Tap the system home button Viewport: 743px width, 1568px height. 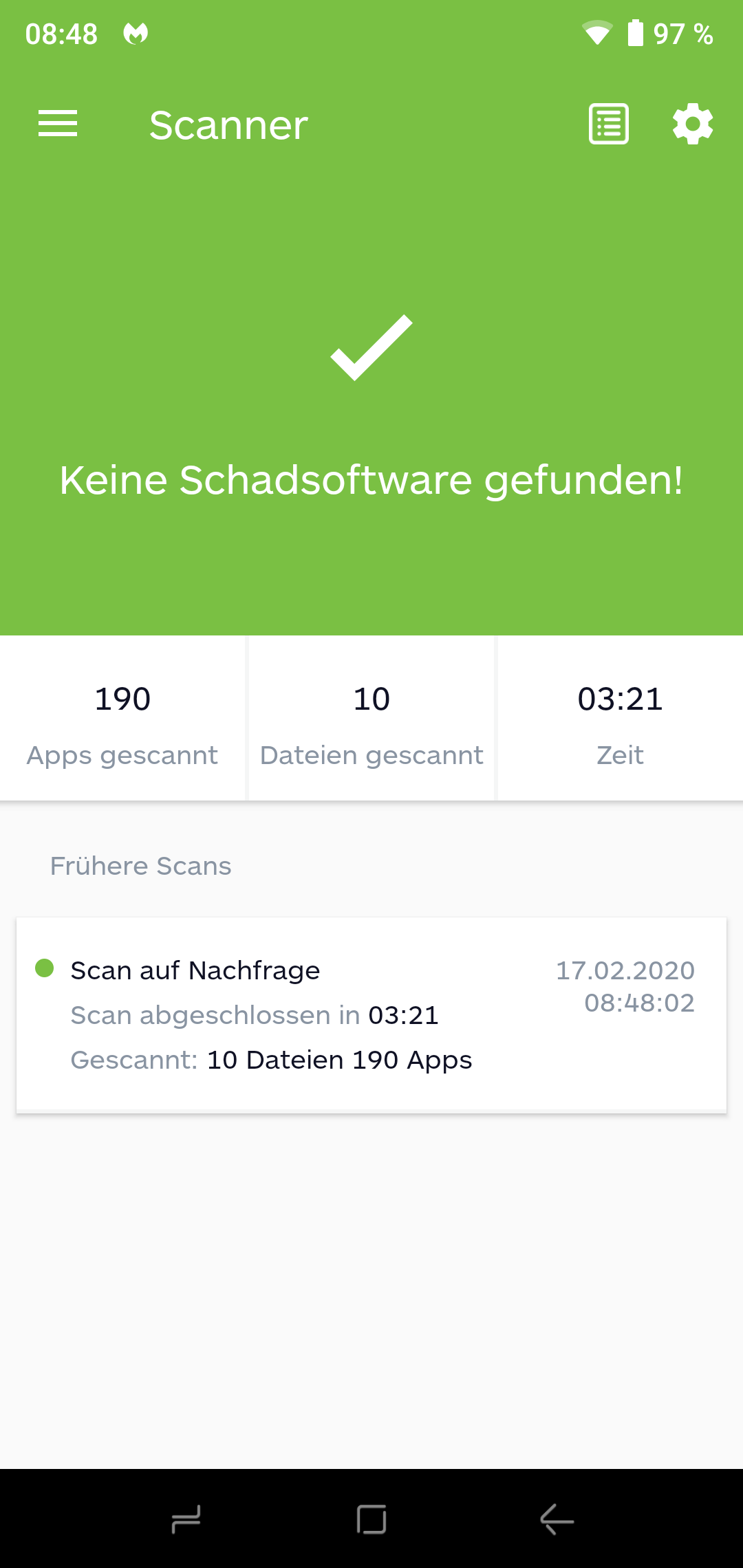[371, 1519]
